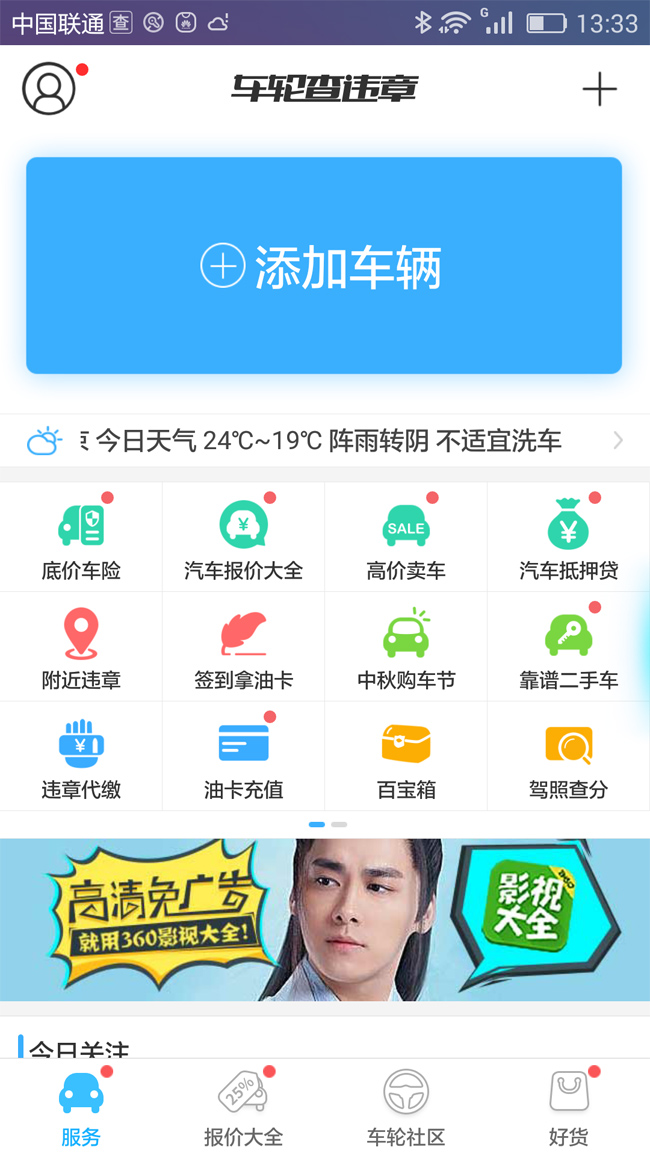The image size is (650, 1156).
Task: Open 百宝箱
Action: 406,756
